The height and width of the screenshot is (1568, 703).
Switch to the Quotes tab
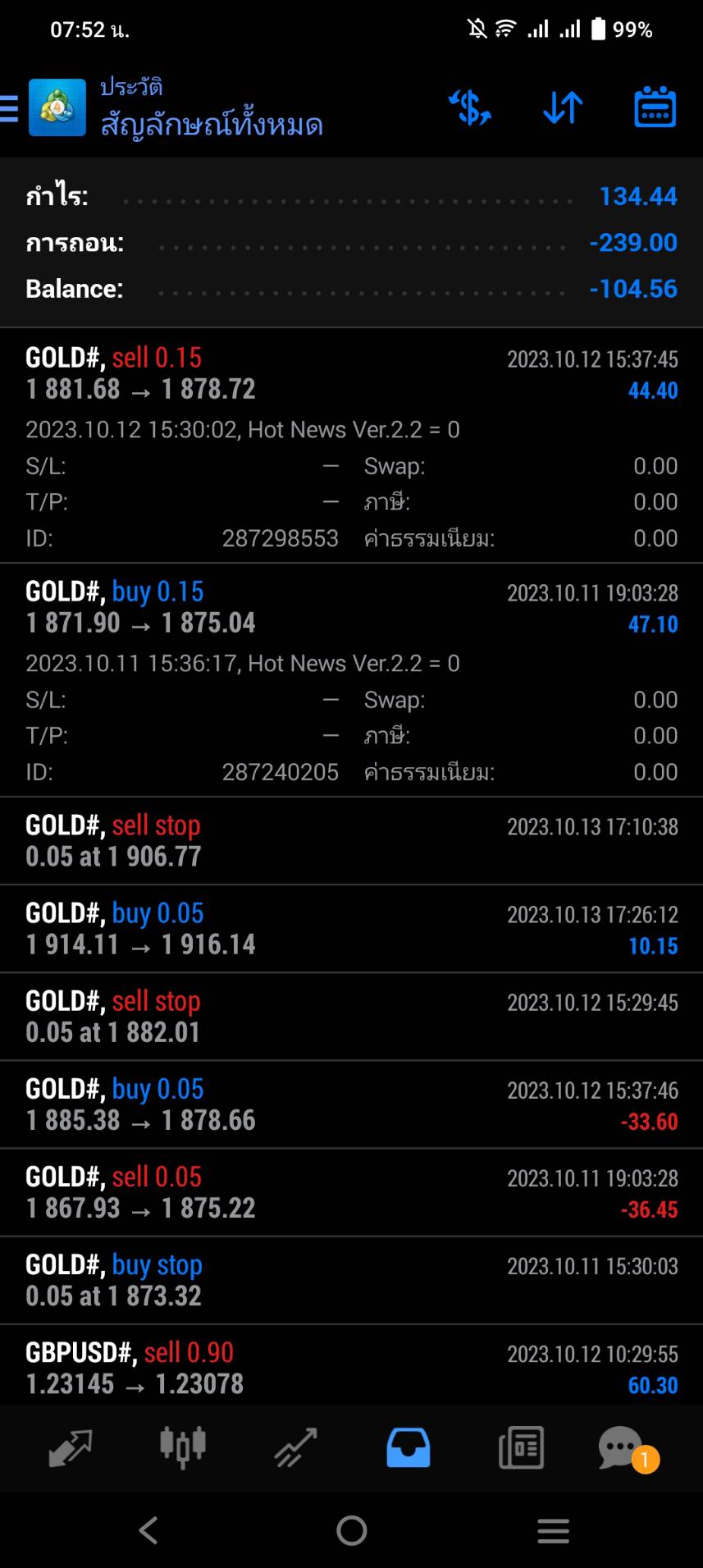click(71, 1448)
